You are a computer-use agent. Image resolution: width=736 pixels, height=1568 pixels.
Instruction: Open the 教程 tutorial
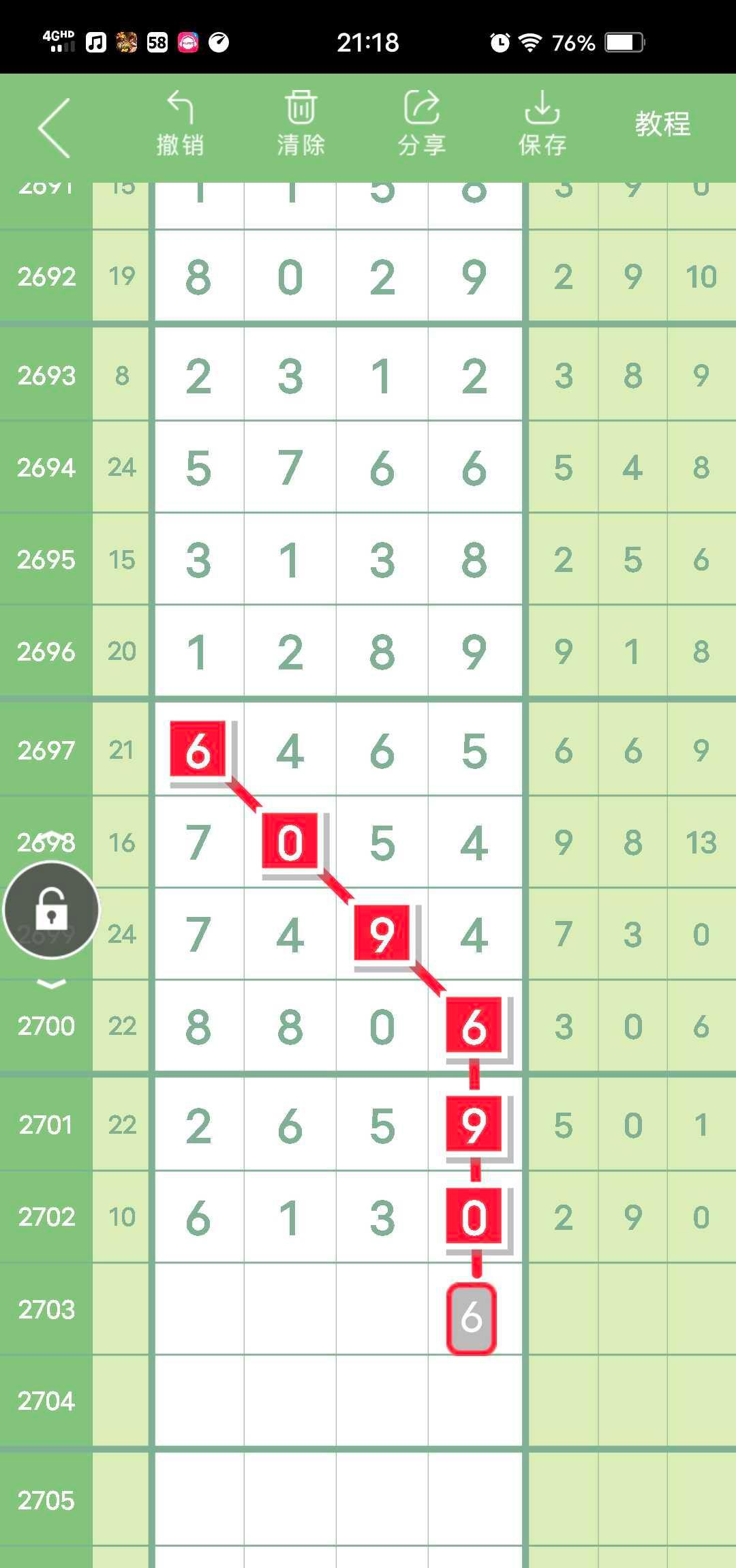[662, 124]
